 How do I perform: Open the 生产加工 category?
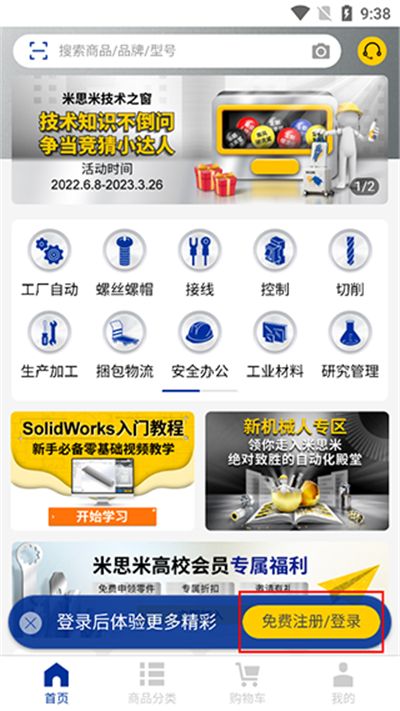point(49,346)
